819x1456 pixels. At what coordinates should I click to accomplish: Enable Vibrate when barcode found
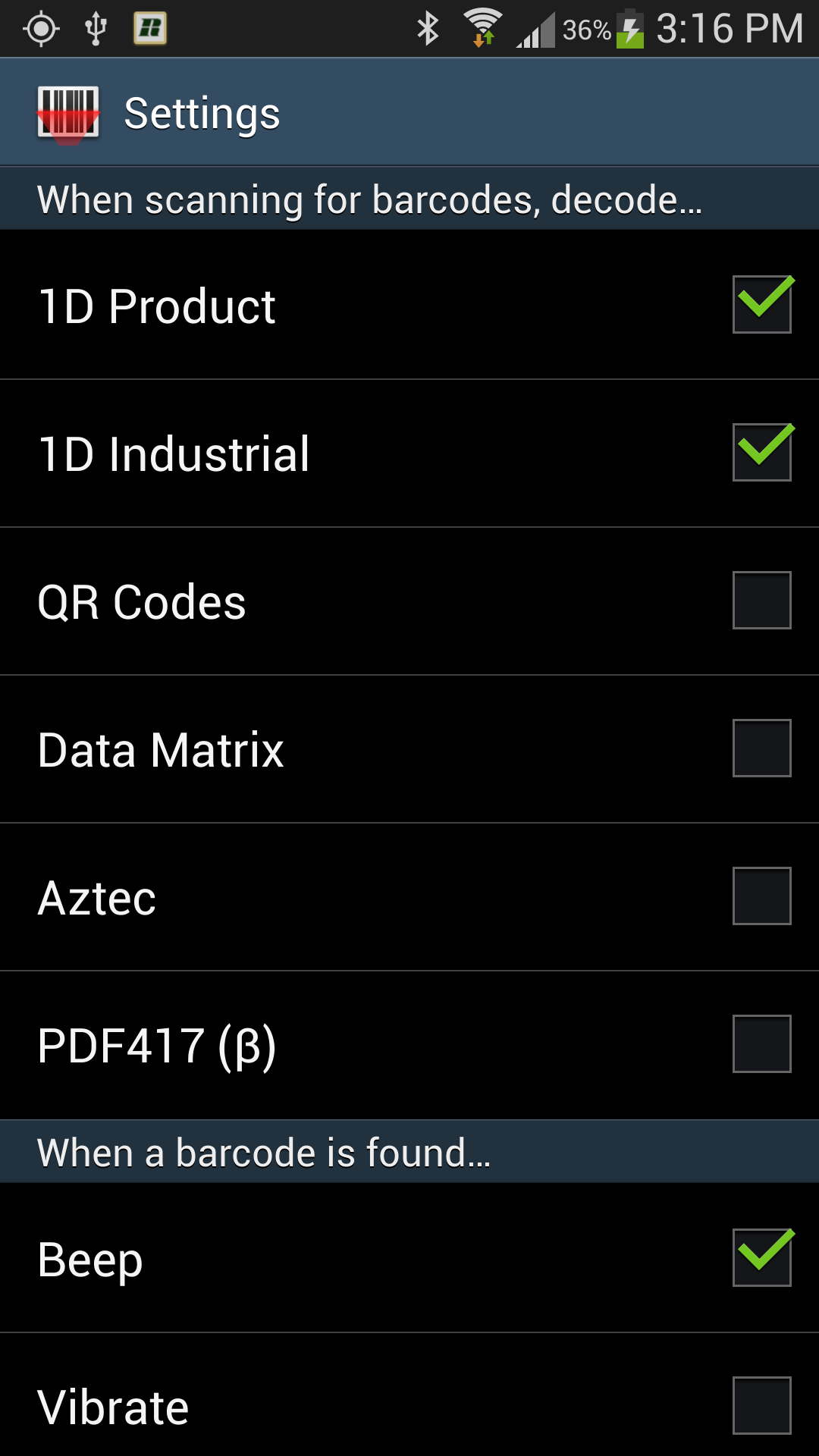coord(761,1406)
